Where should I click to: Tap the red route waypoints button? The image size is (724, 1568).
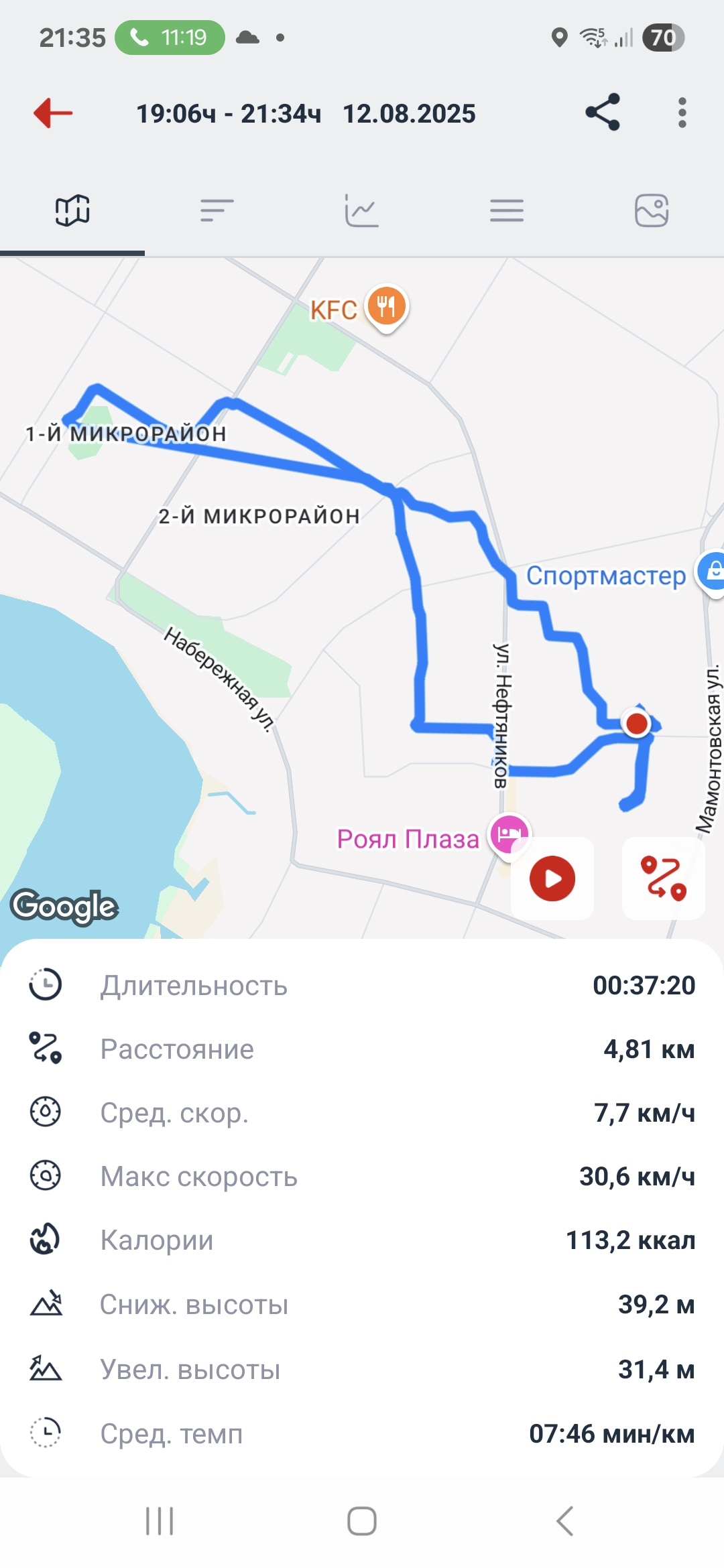(664, 878)
